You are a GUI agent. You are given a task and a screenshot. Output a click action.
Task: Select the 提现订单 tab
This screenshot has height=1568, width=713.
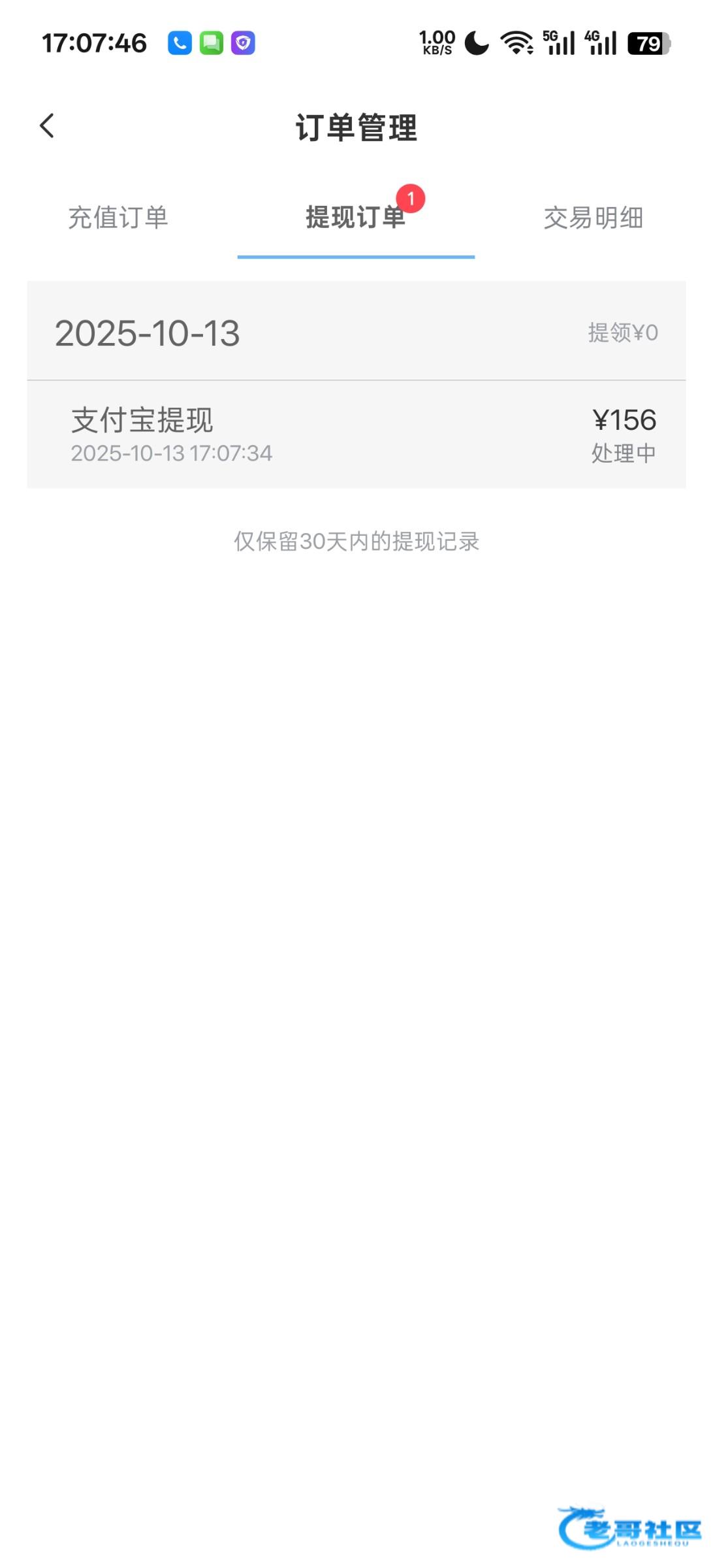coord(356,218)
